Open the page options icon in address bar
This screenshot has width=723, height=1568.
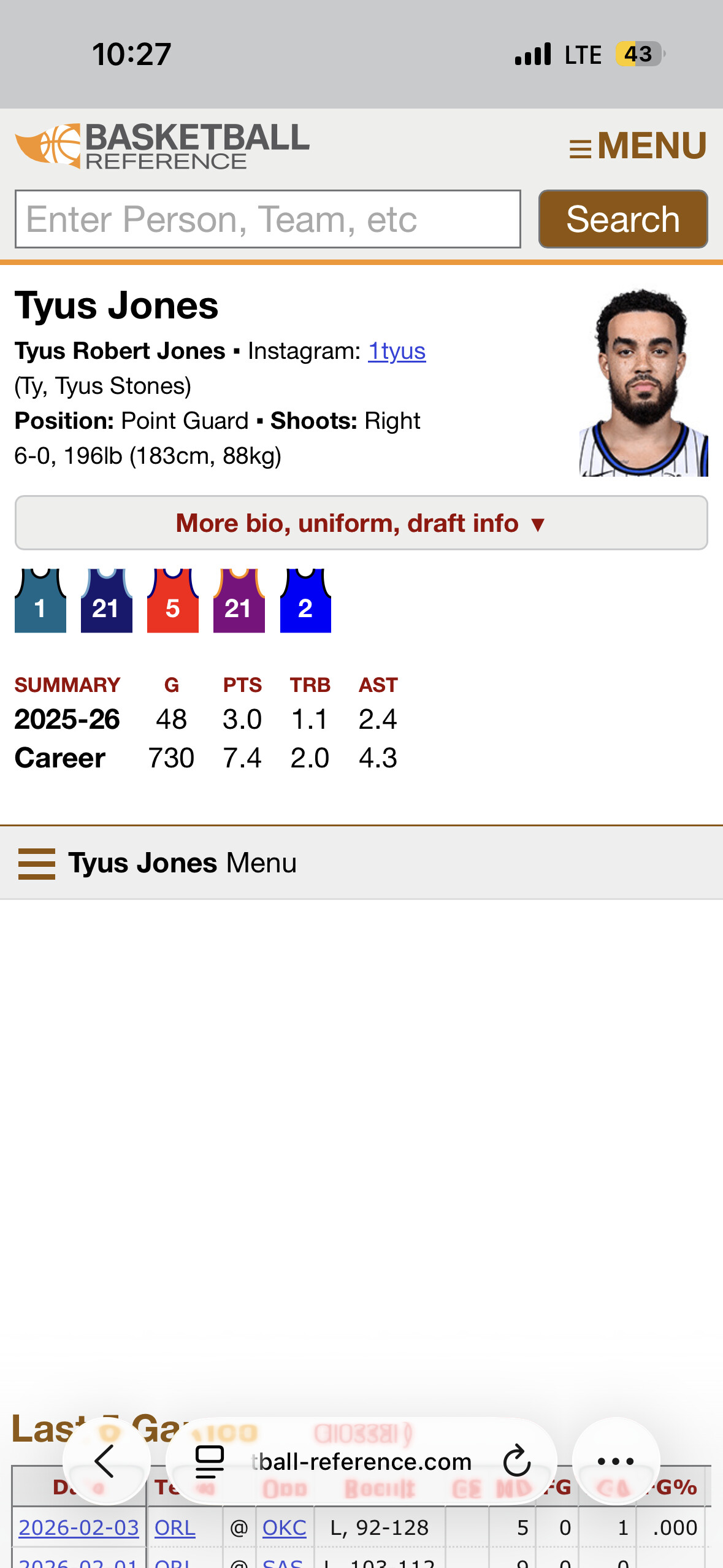coord(210,1461)
